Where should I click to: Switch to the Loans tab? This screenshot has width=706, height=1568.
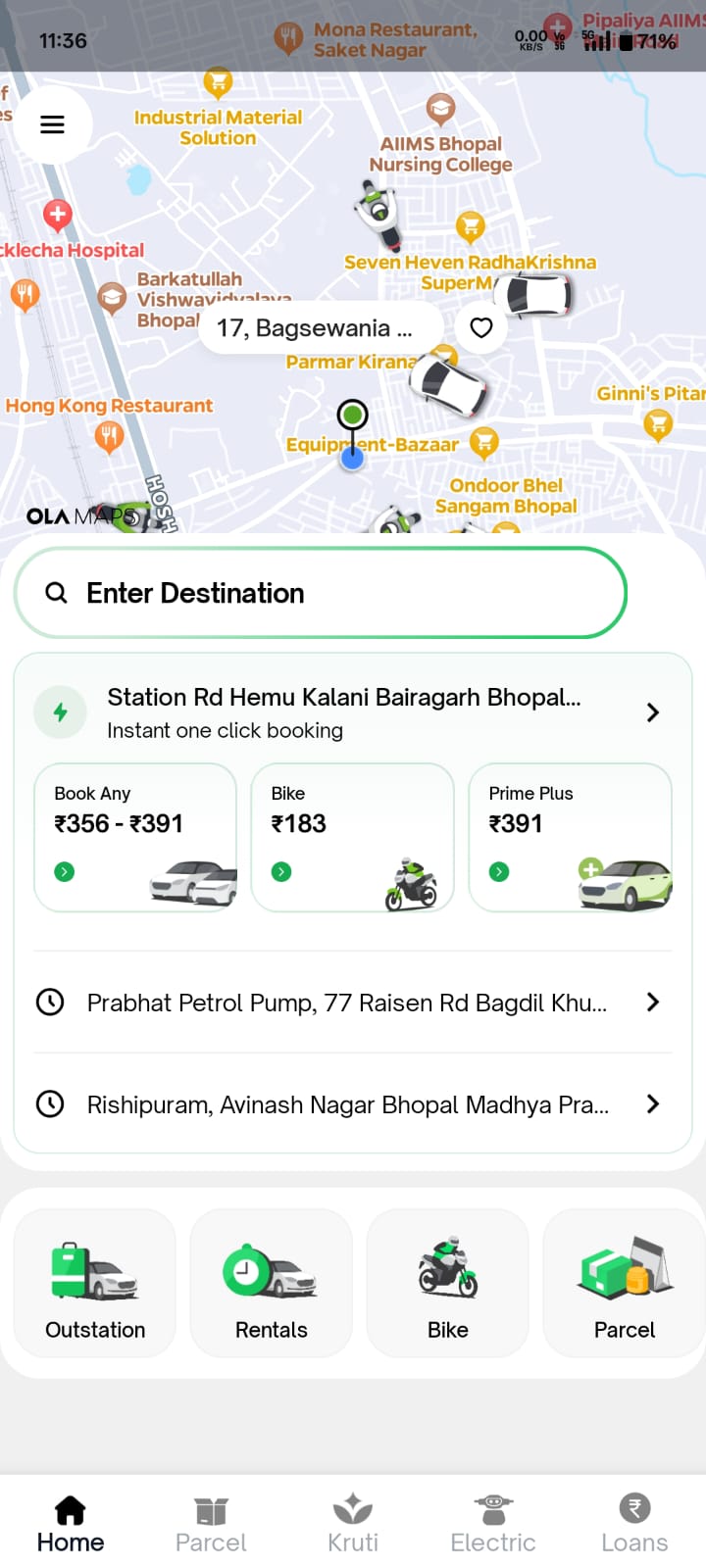[x=634, y=1524]
